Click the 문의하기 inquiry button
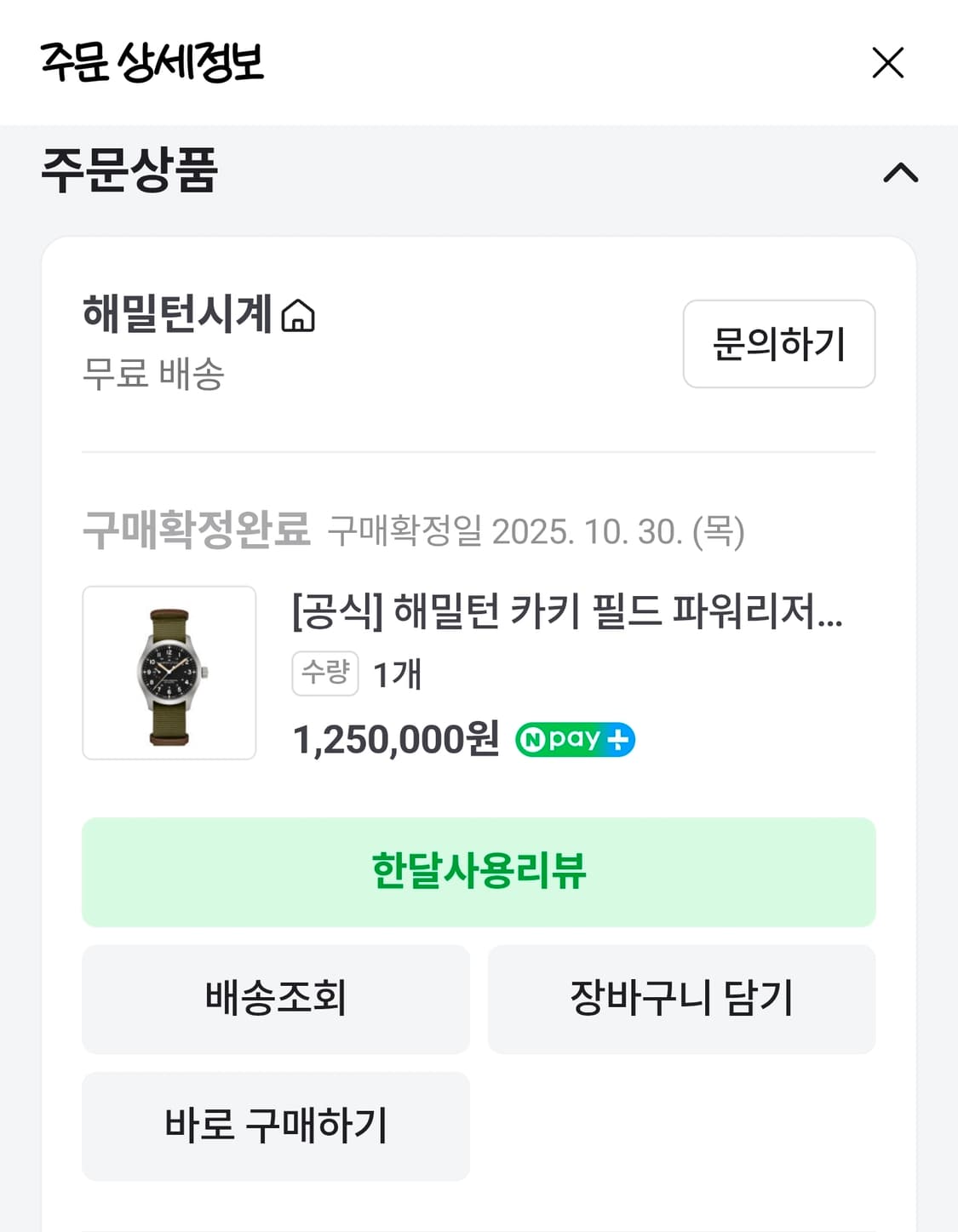958x1232 pixels. (x=777, y=343)
